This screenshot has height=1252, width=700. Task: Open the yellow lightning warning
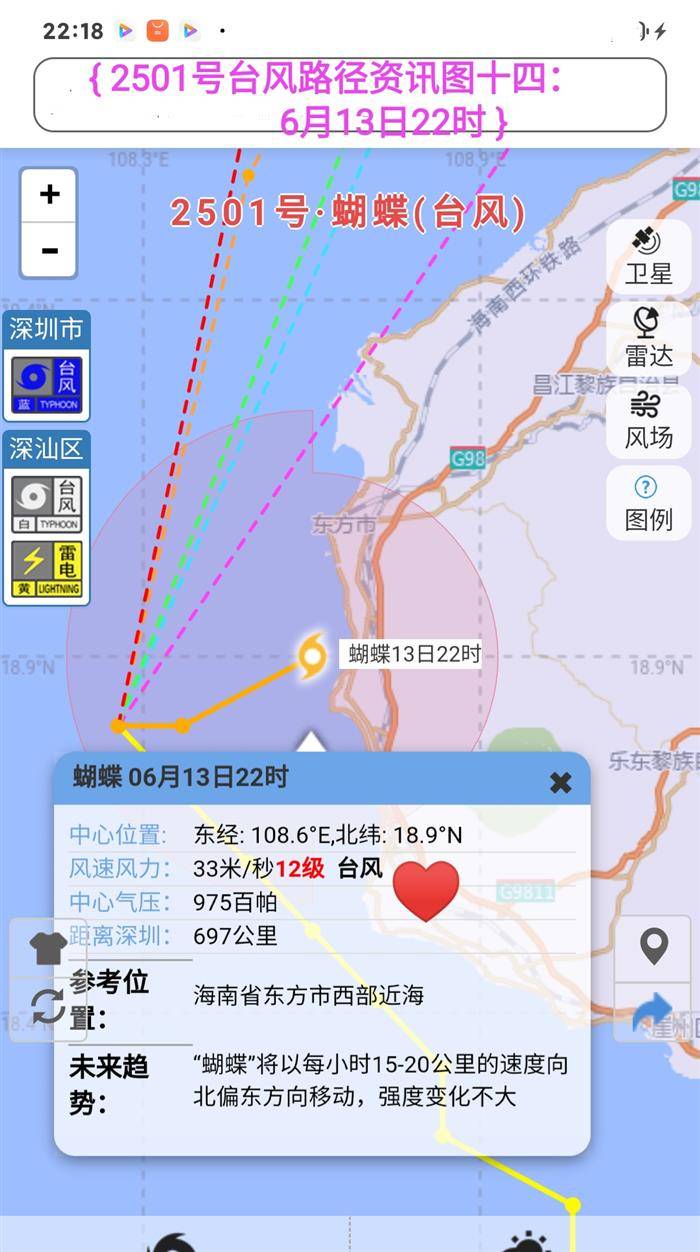[46, 570]
